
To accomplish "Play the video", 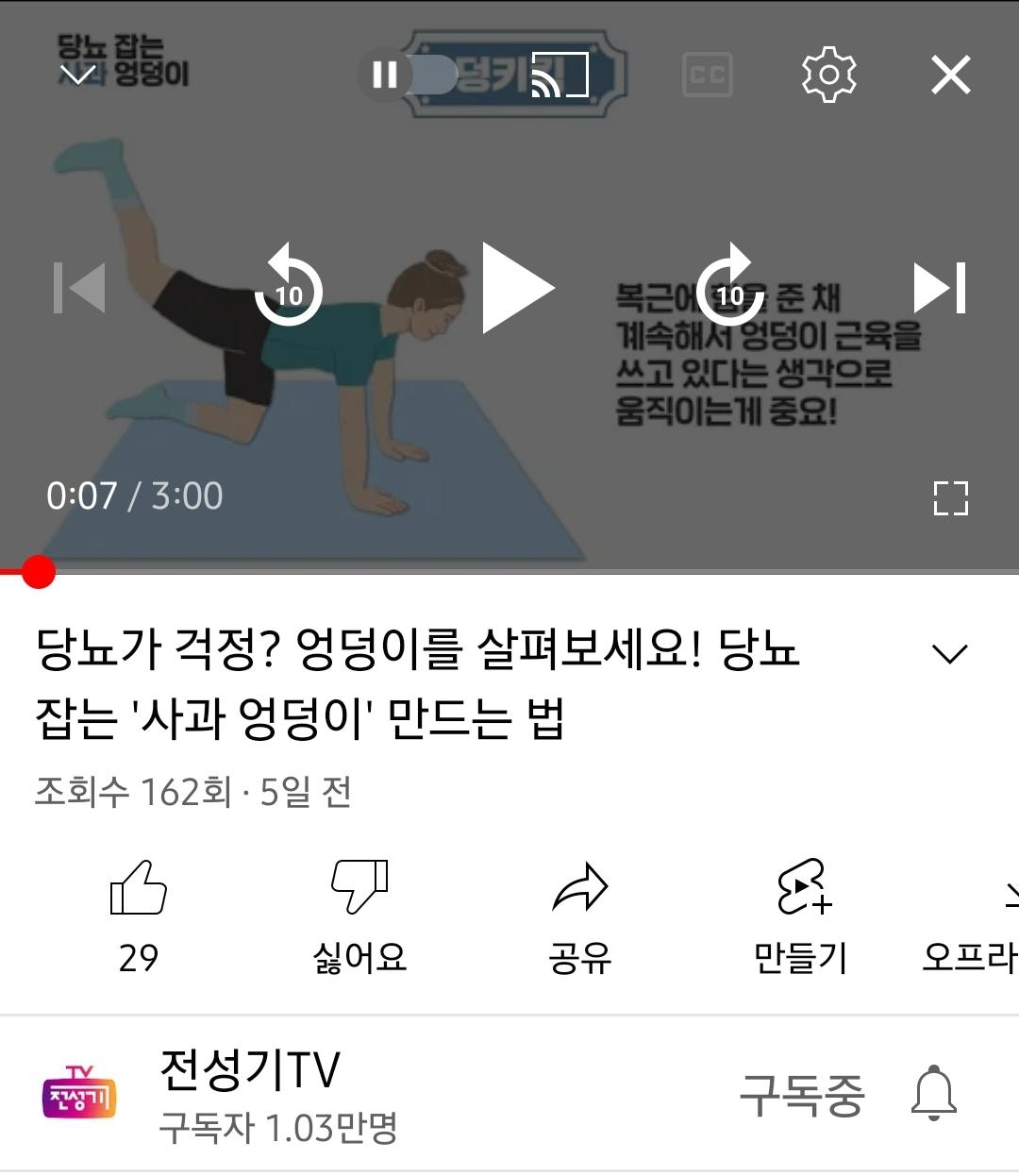I will (514, 288).
